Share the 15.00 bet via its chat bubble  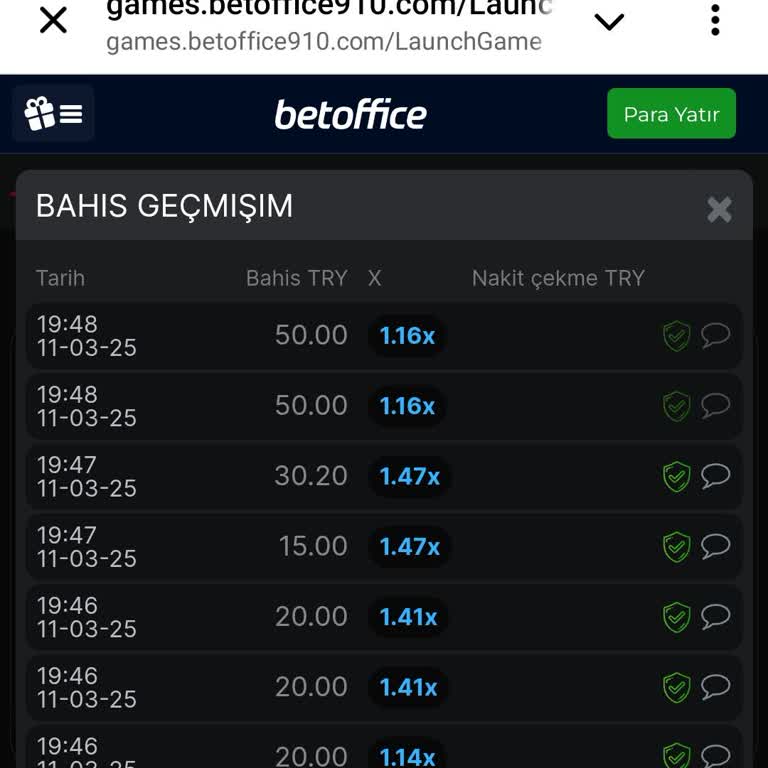coord(716,546)
